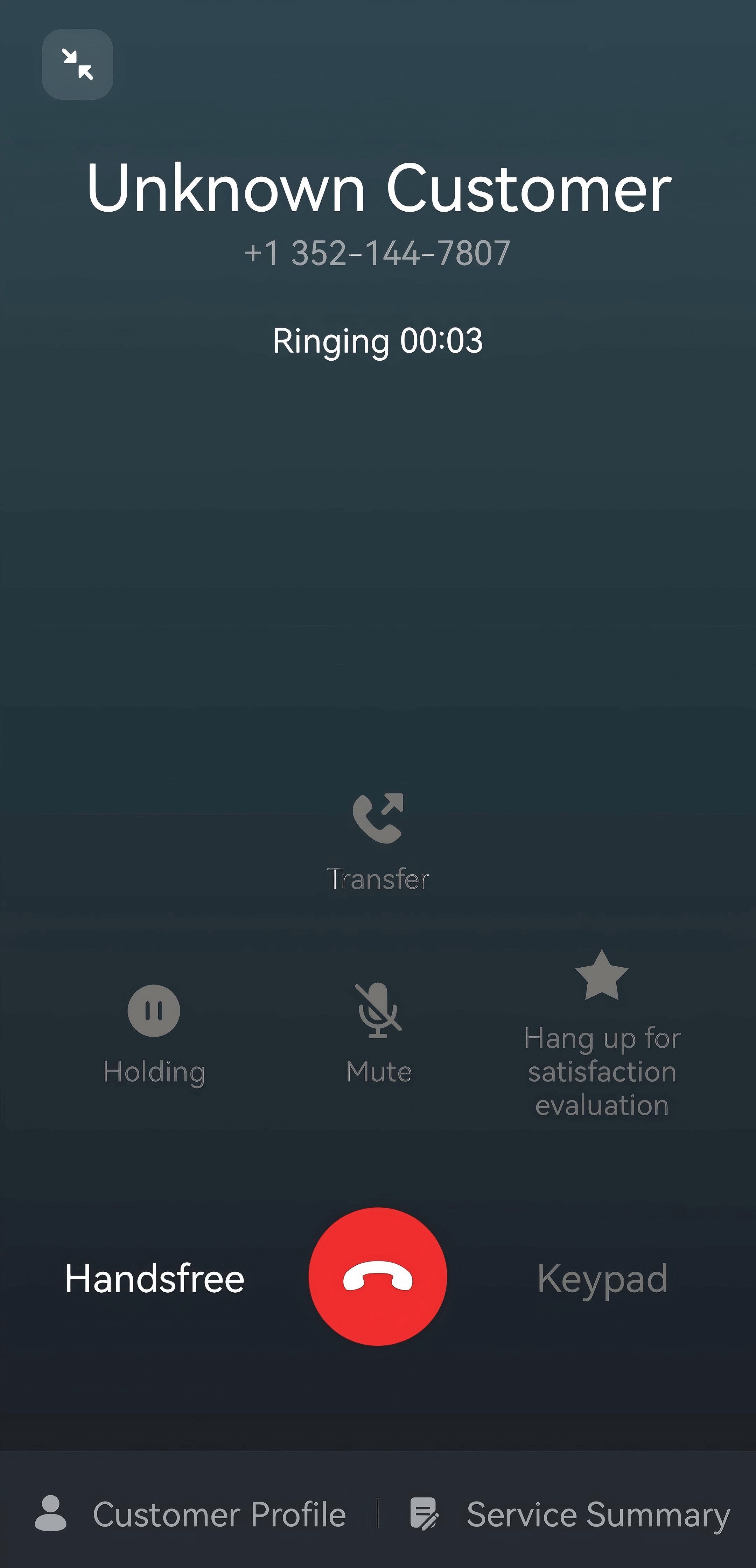Minimize the call screen
756x1568 pixels.
[77, 64]
